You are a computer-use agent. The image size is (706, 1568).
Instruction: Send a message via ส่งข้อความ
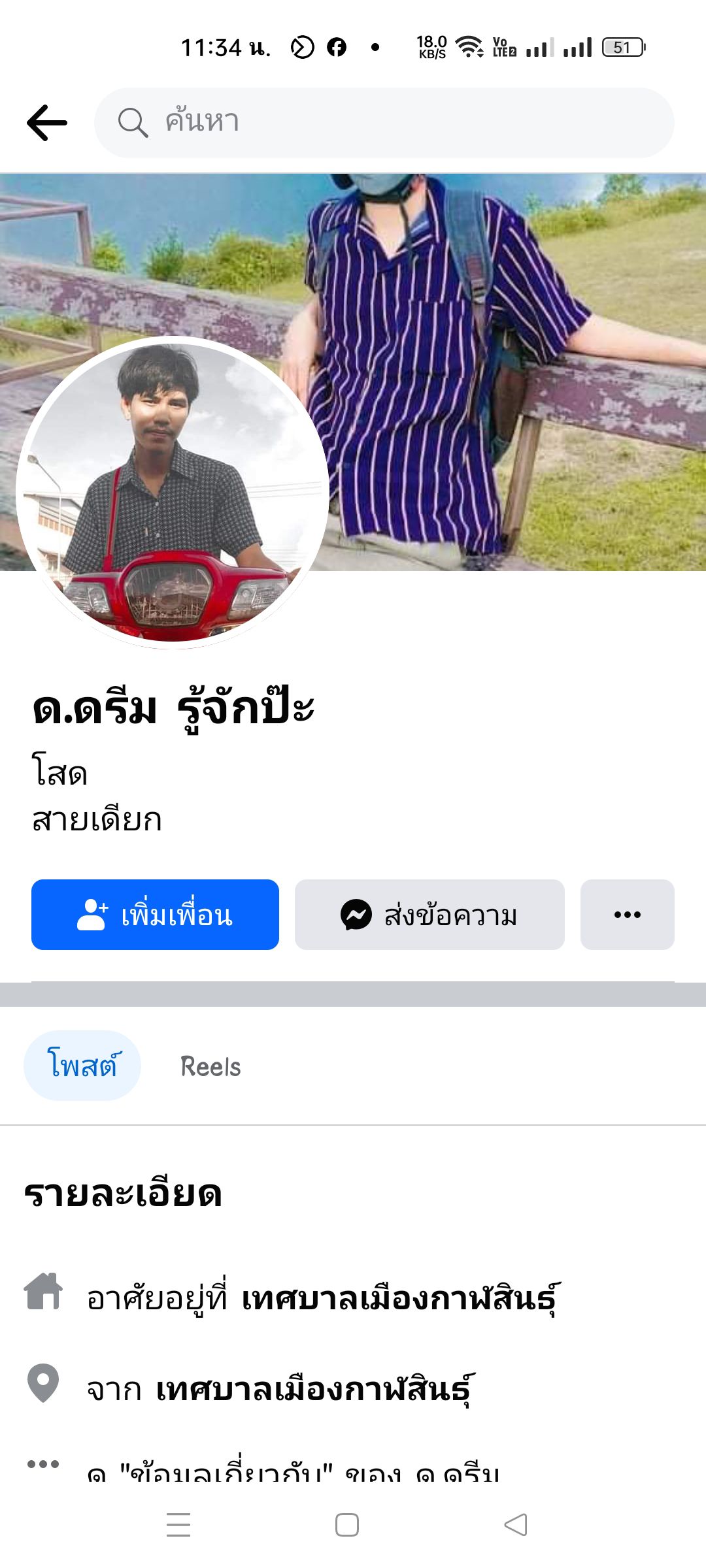[429, 915]
